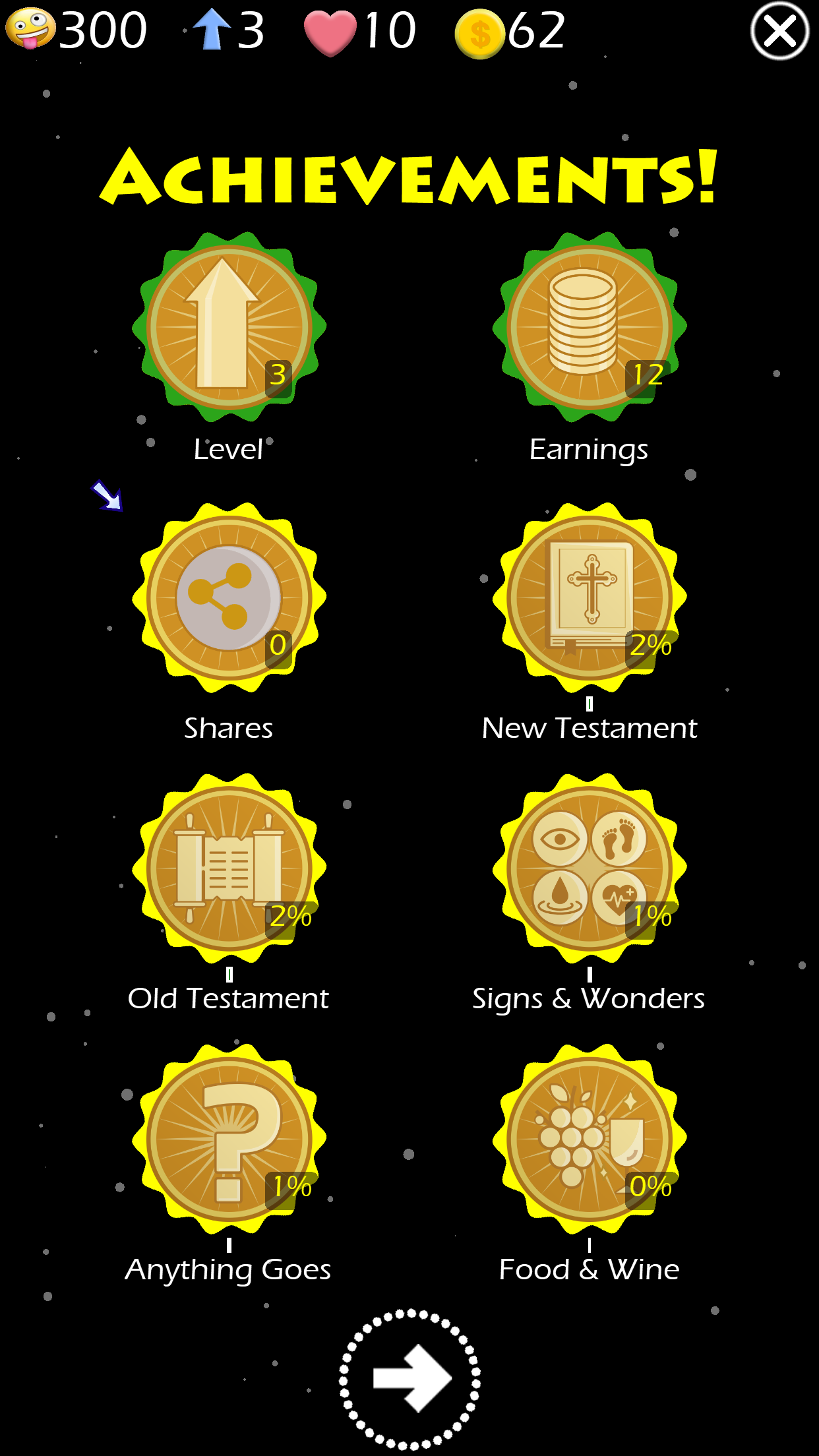Open the Level achievement badge

coord(228,326)
